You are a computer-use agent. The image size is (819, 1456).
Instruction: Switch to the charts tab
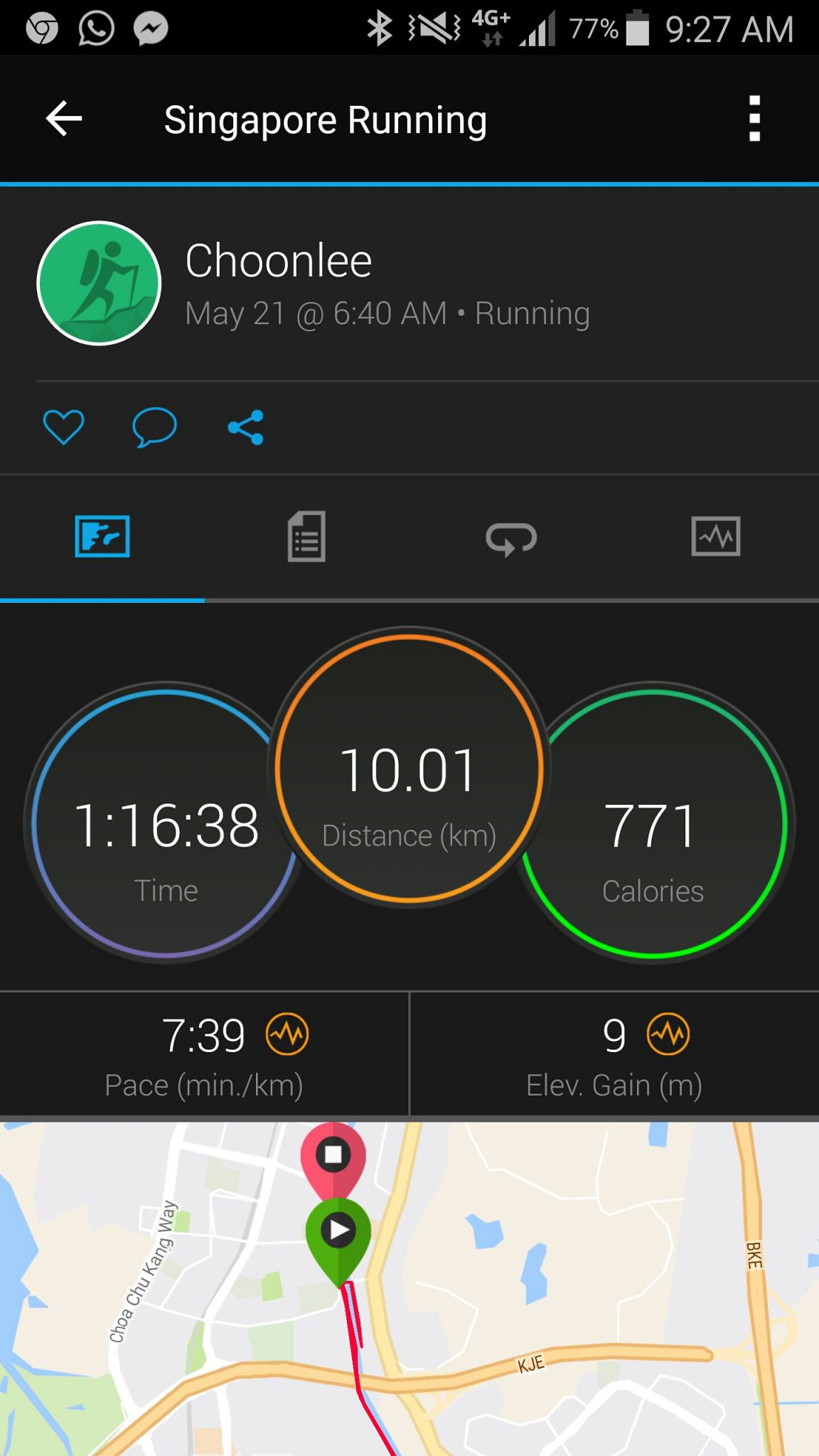(x=715, y=537)
